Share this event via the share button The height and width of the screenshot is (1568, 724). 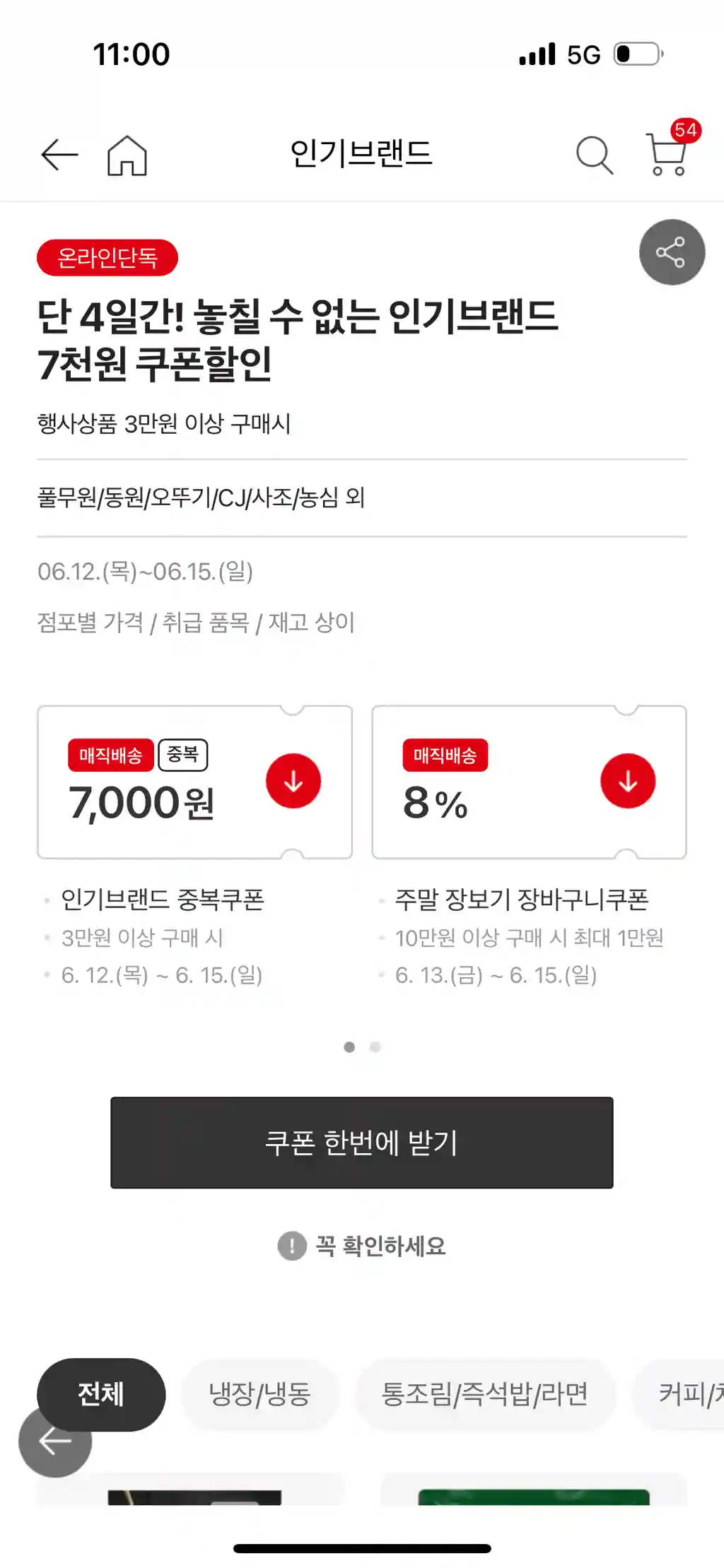[x=672, y=252]
